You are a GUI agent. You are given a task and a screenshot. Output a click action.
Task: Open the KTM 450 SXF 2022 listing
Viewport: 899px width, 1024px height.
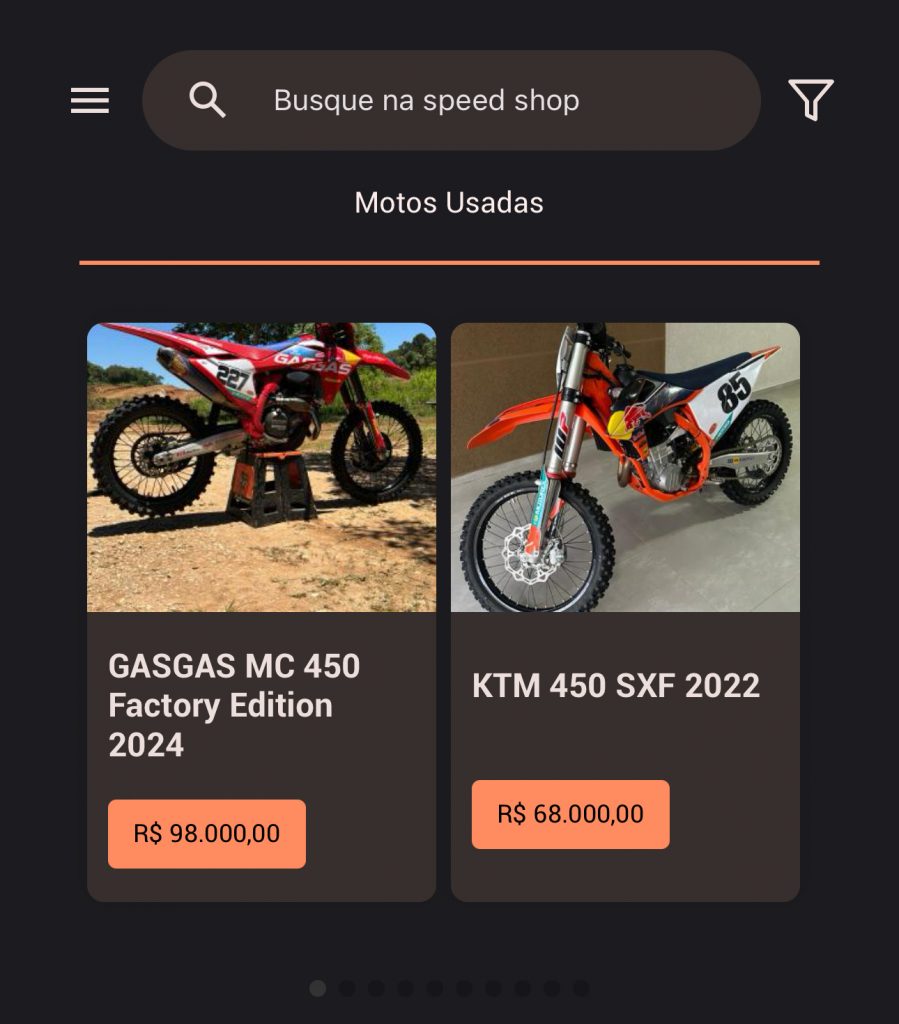[616, 686]
